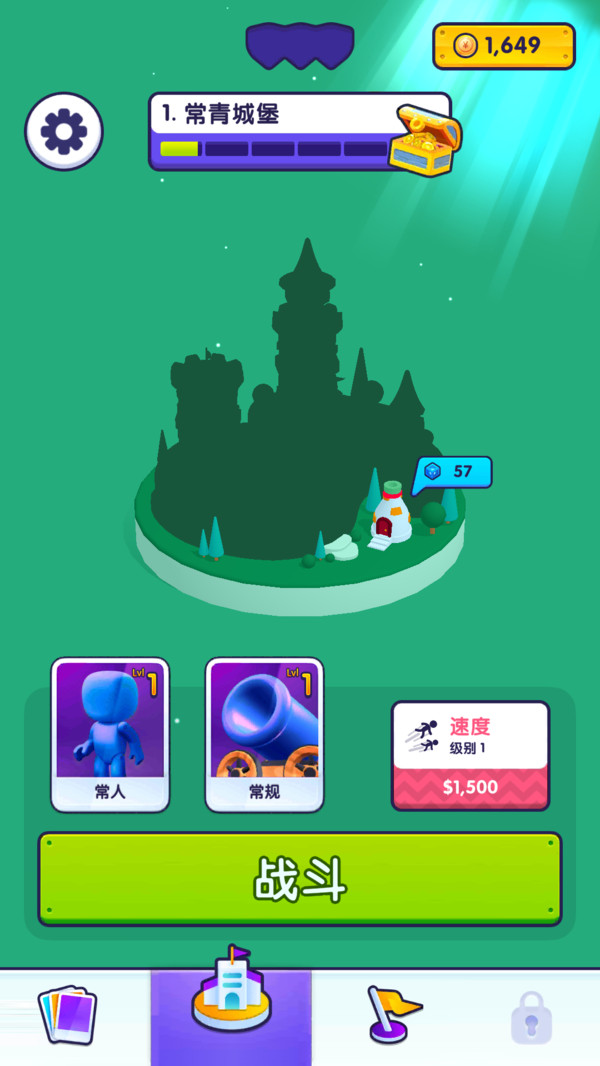The width and height of the screenshot is (600, 1066).
Task: Open the 常规 cannon card
Action: (264, 734)
